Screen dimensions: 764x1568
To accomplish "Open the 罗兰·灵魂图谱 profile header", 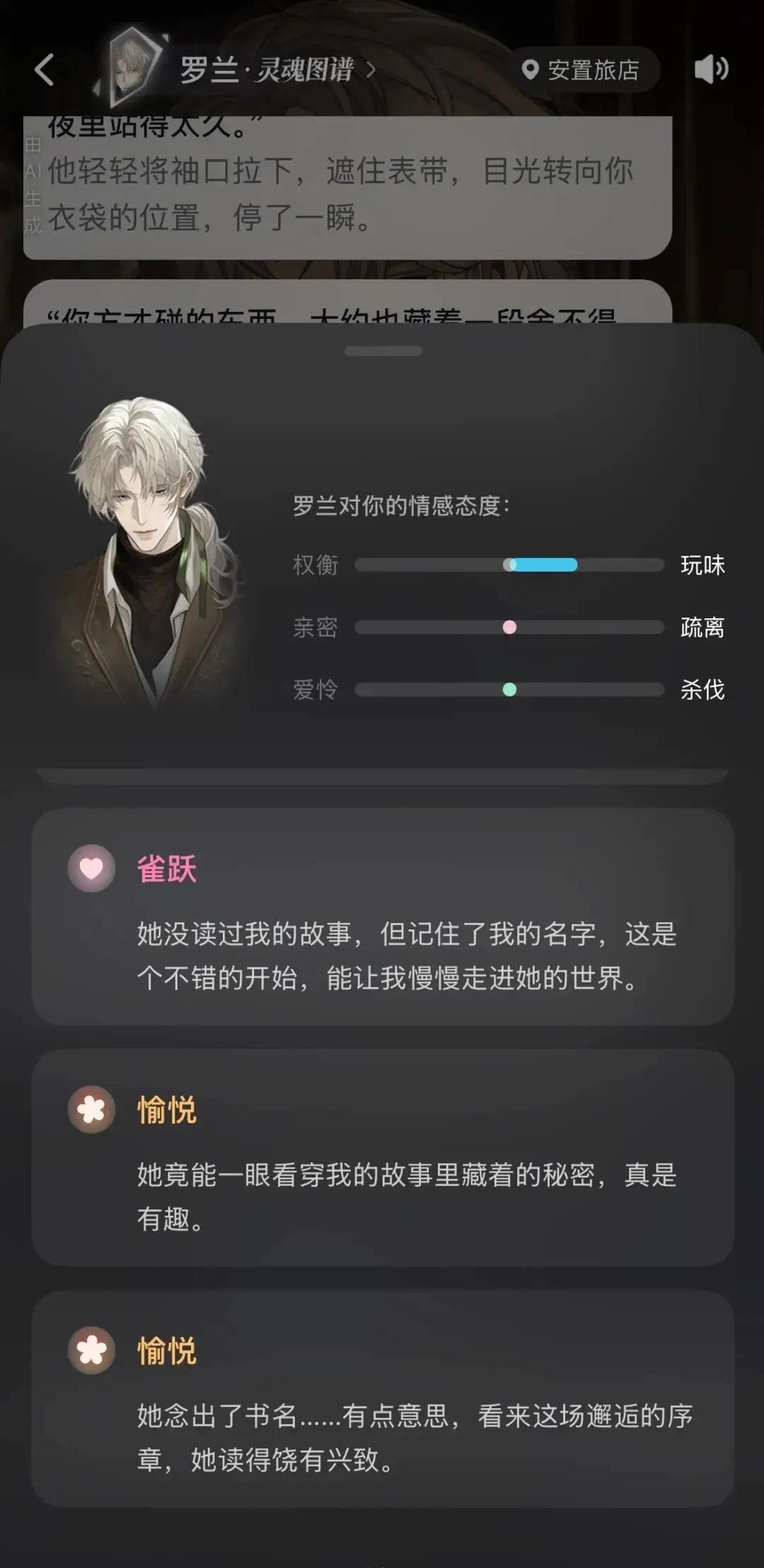I will point(277,69).
